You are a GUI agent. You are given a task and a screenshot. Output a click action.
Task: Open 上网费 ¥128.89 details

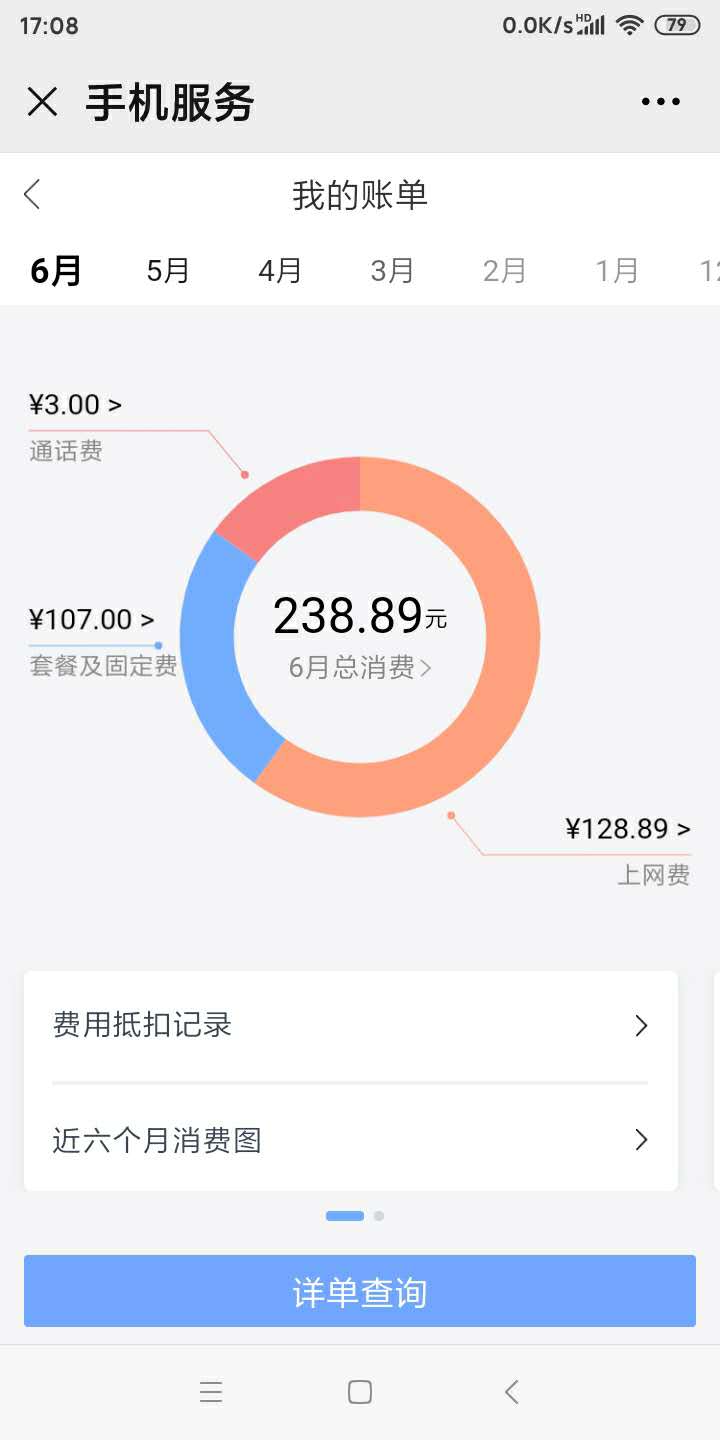tap(623, 829)
